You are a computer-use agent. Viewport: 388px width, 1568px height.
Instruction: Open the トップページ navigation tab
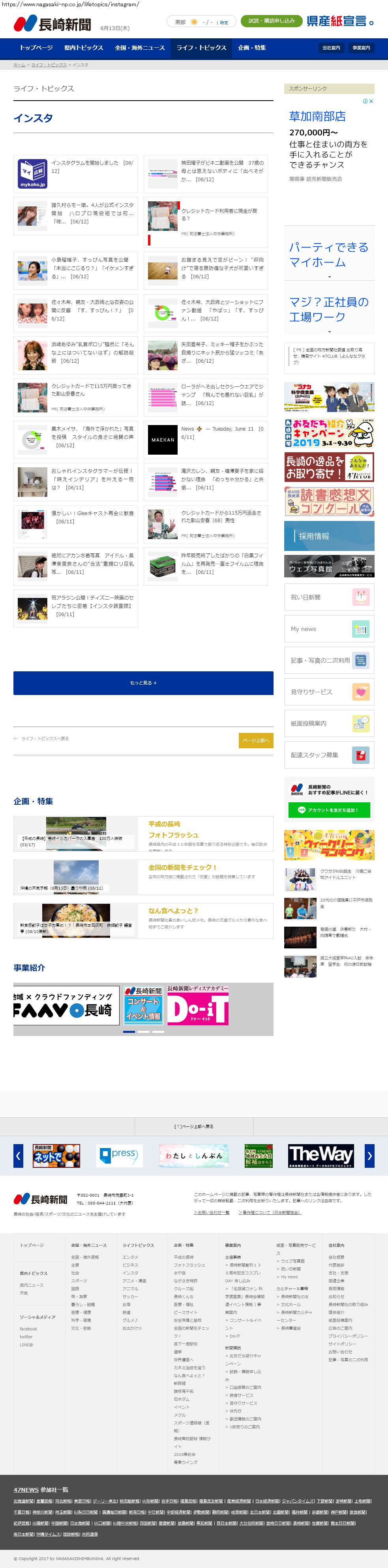(x=36, y=47)
